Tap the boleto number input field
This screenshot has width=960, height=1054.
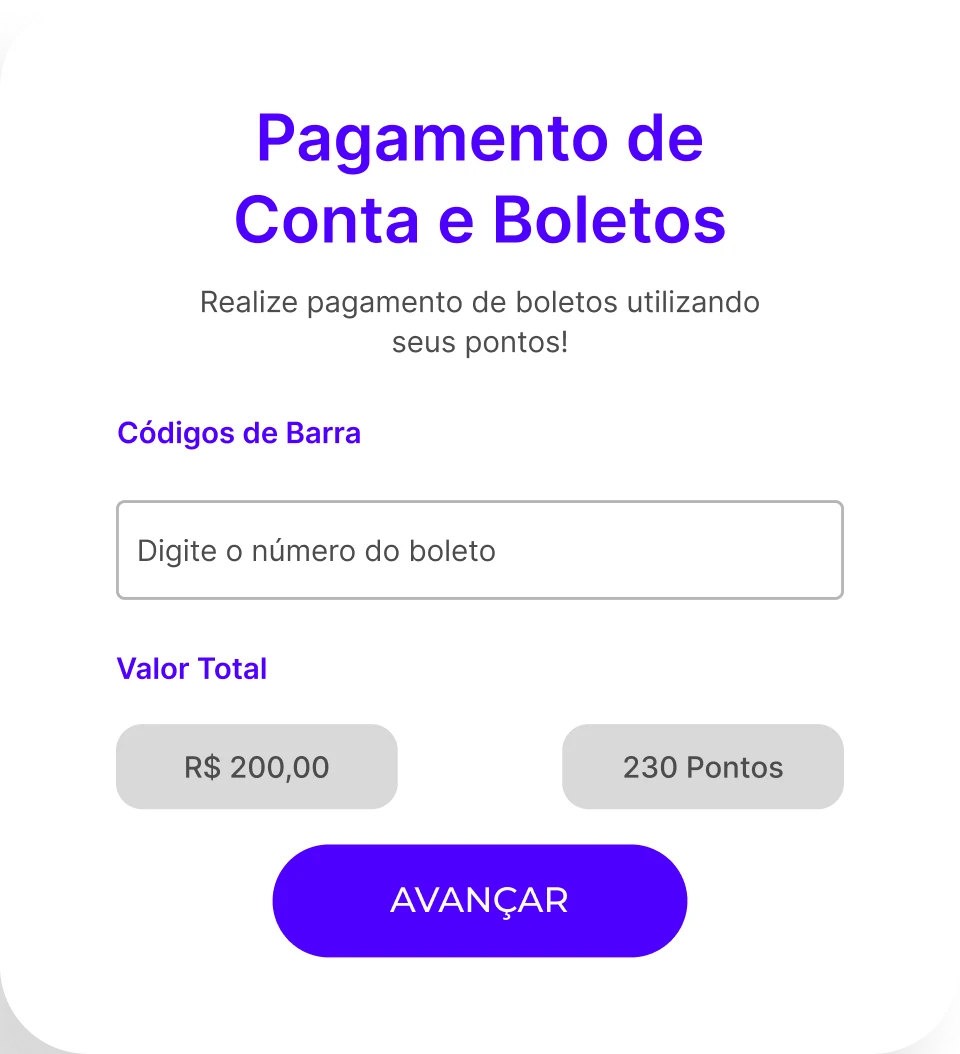(479, 550)
